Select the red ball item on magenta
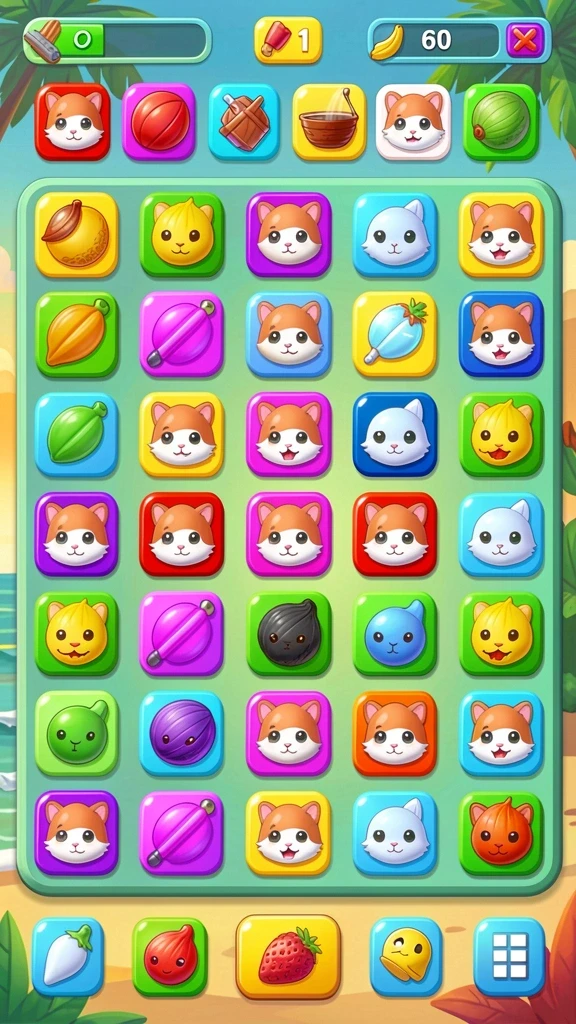The height and width of the screenshot is (1024, 576). (159, 121)
